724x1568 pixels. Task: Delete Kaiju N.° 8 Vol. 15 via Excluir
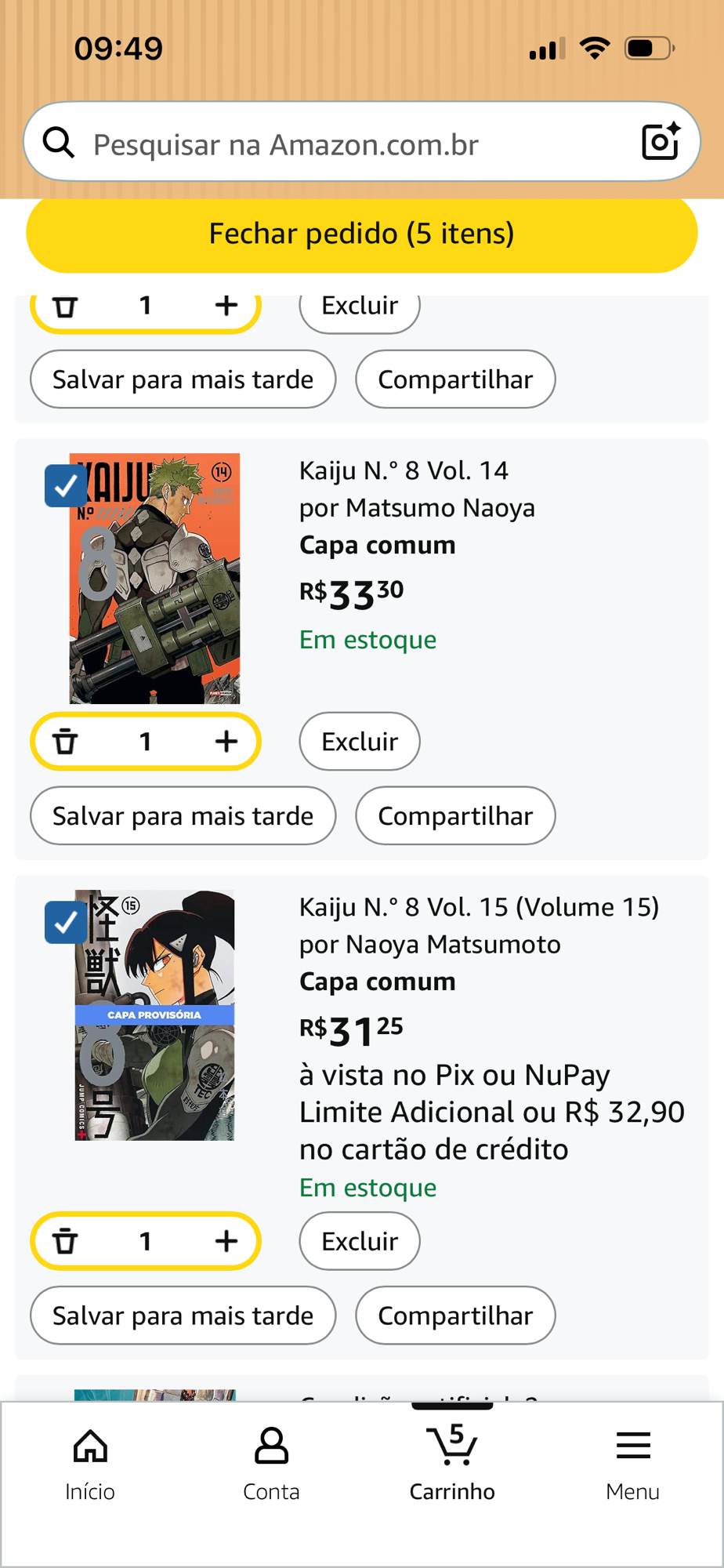360,1241
